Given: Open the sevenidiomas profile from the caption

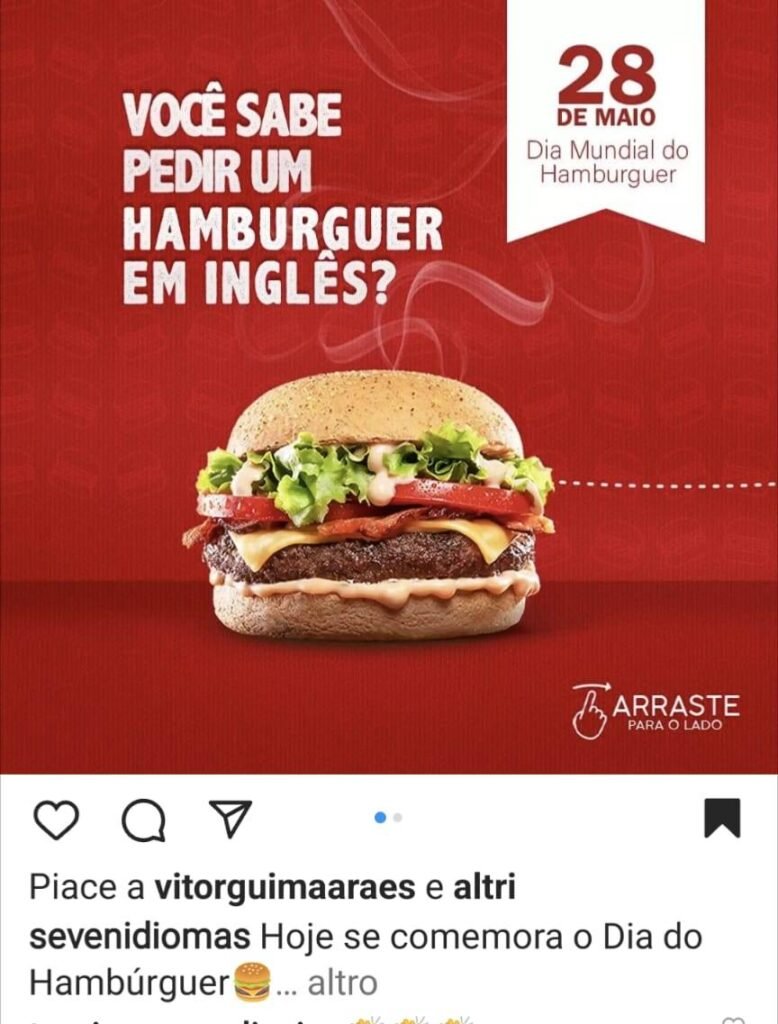Looking at the screenshot, I should click(140, 937).
